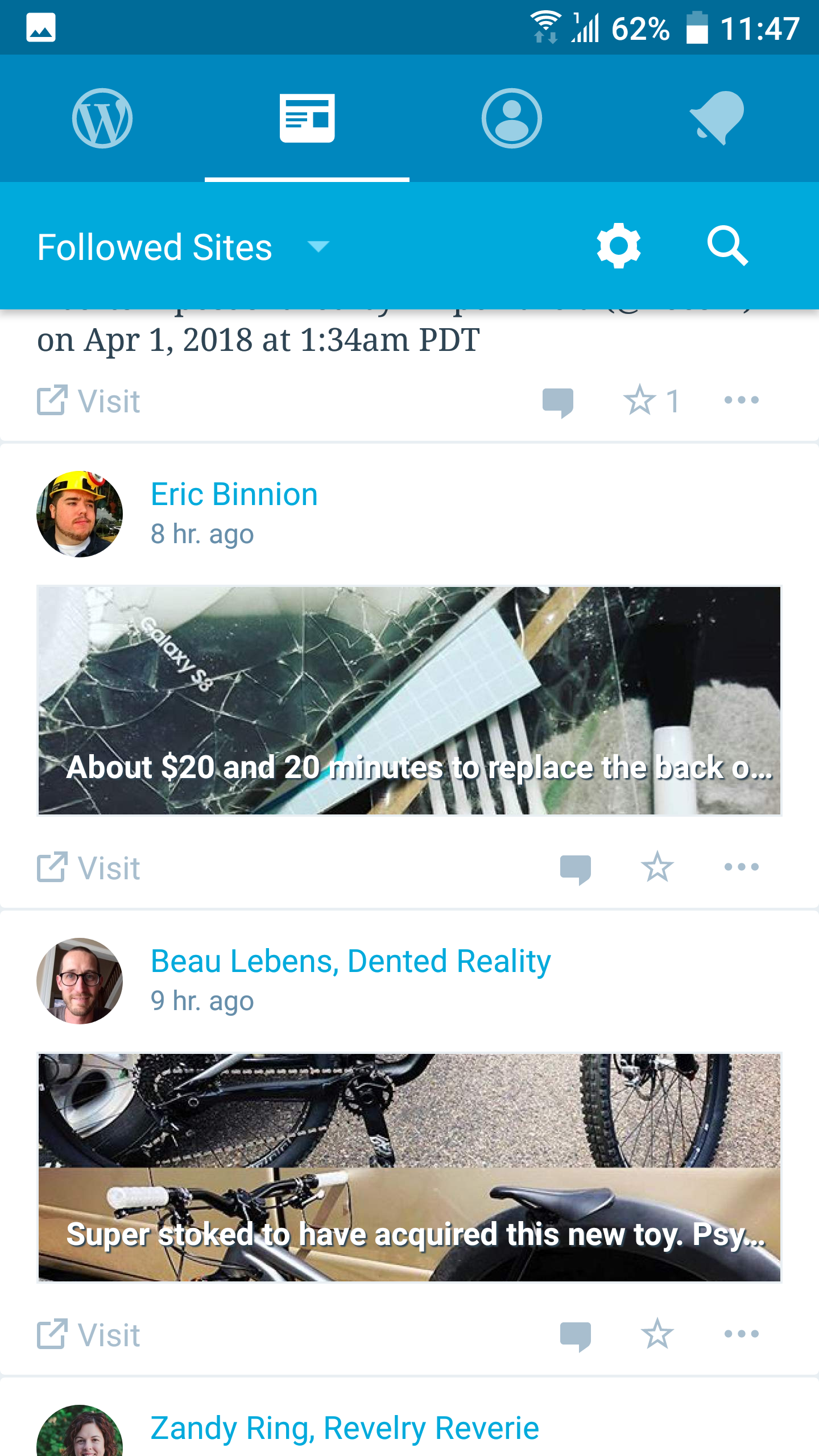The width and height of the screenshot is (819, 1456).
Task: Open more options under Zandy Ring's post
Action: tap(741, 1450)
